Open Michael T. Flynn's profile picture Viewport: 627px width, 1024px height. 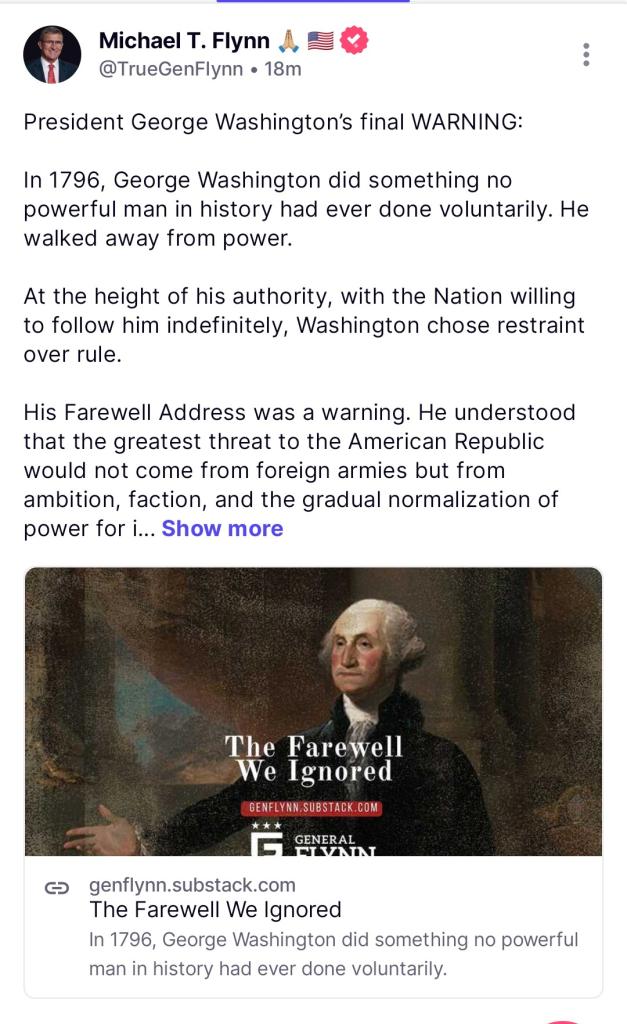(x=52, y=55)
